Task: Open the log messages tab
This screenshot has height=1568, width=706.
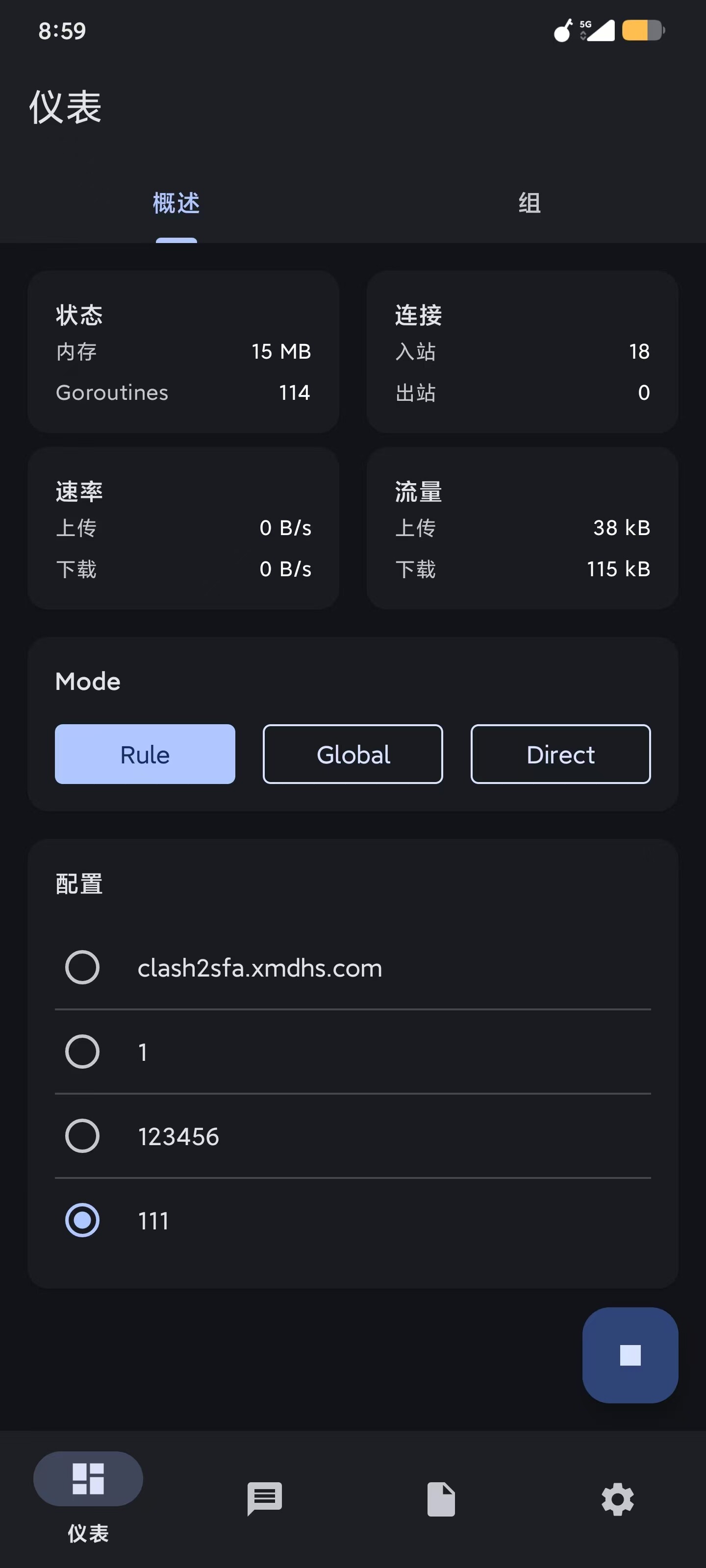Action: click(x=264, y=1498)
